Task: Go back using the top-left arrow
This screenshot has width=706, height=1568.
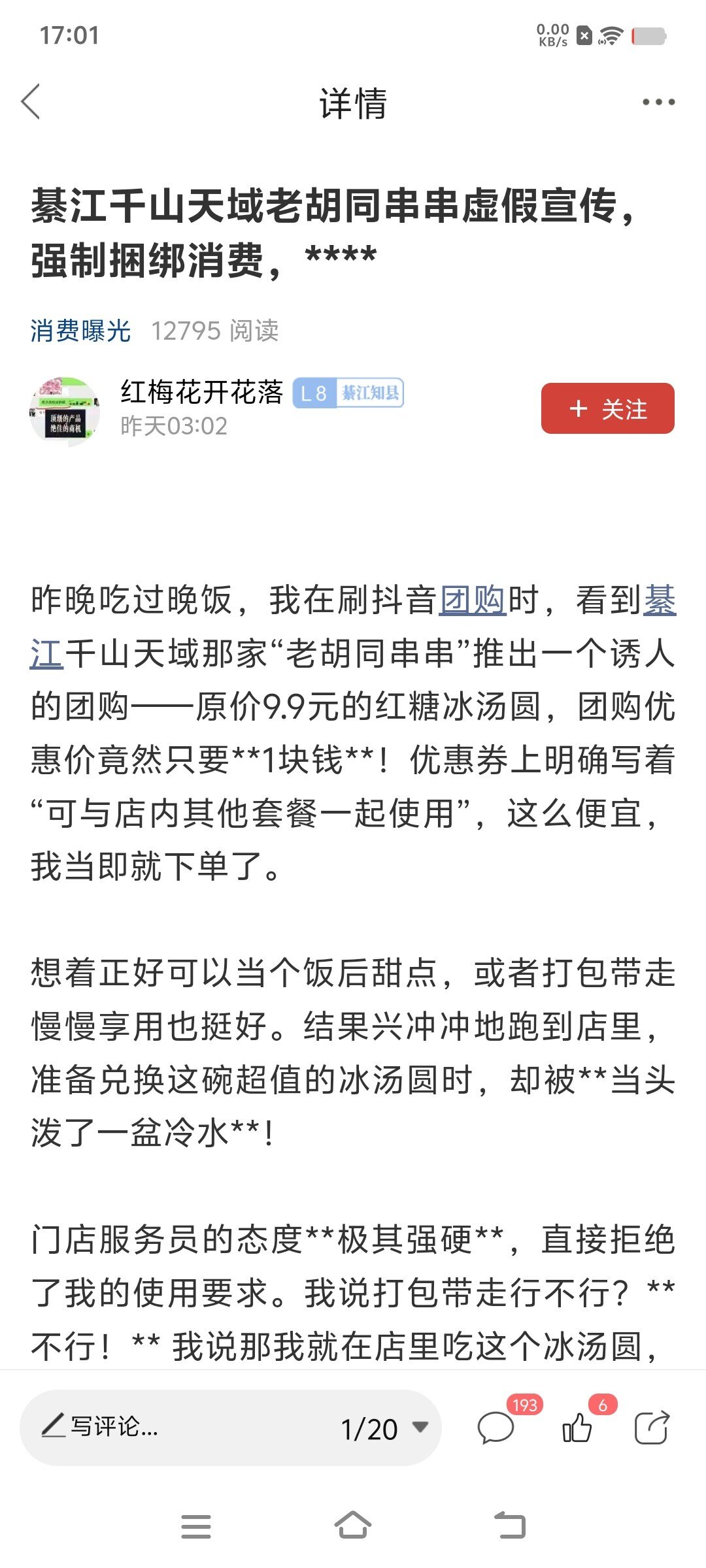Action: pyautogui.click(x=31, y=102)
